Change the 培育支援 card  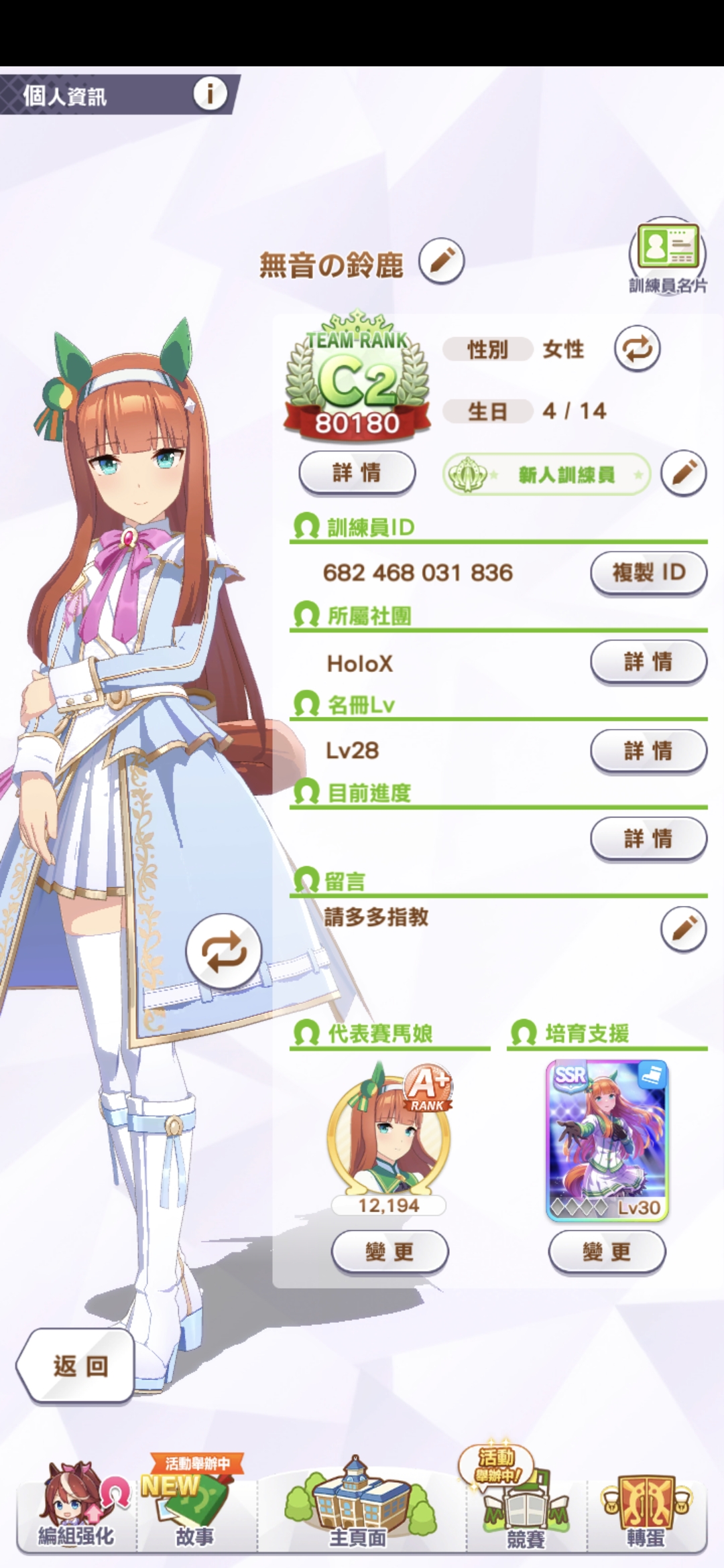pyautogui.click(x=607, y=1251)
